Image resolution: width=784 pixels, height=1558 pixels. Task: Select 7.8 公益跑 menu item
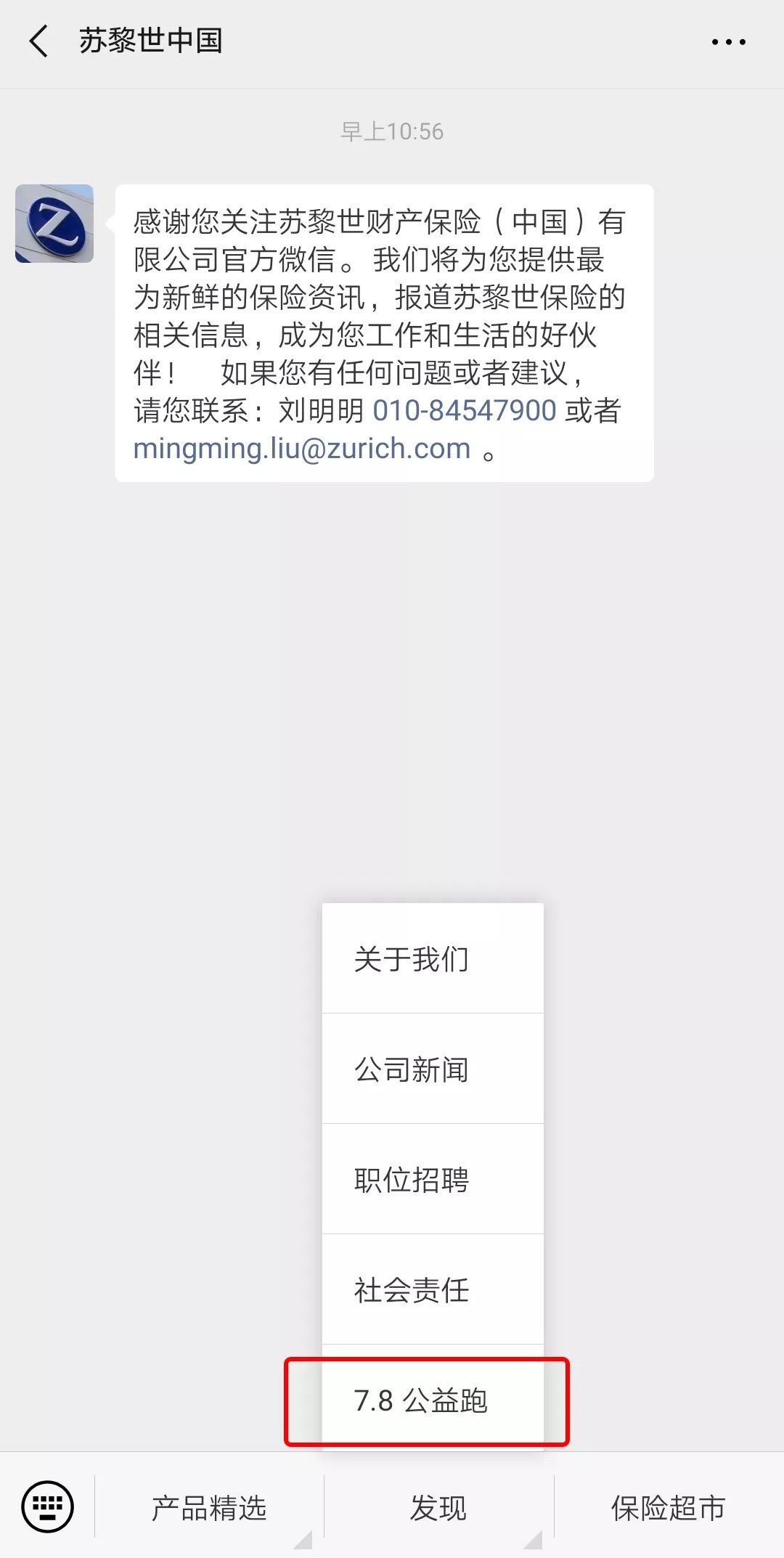click(x=433, y=1400)
